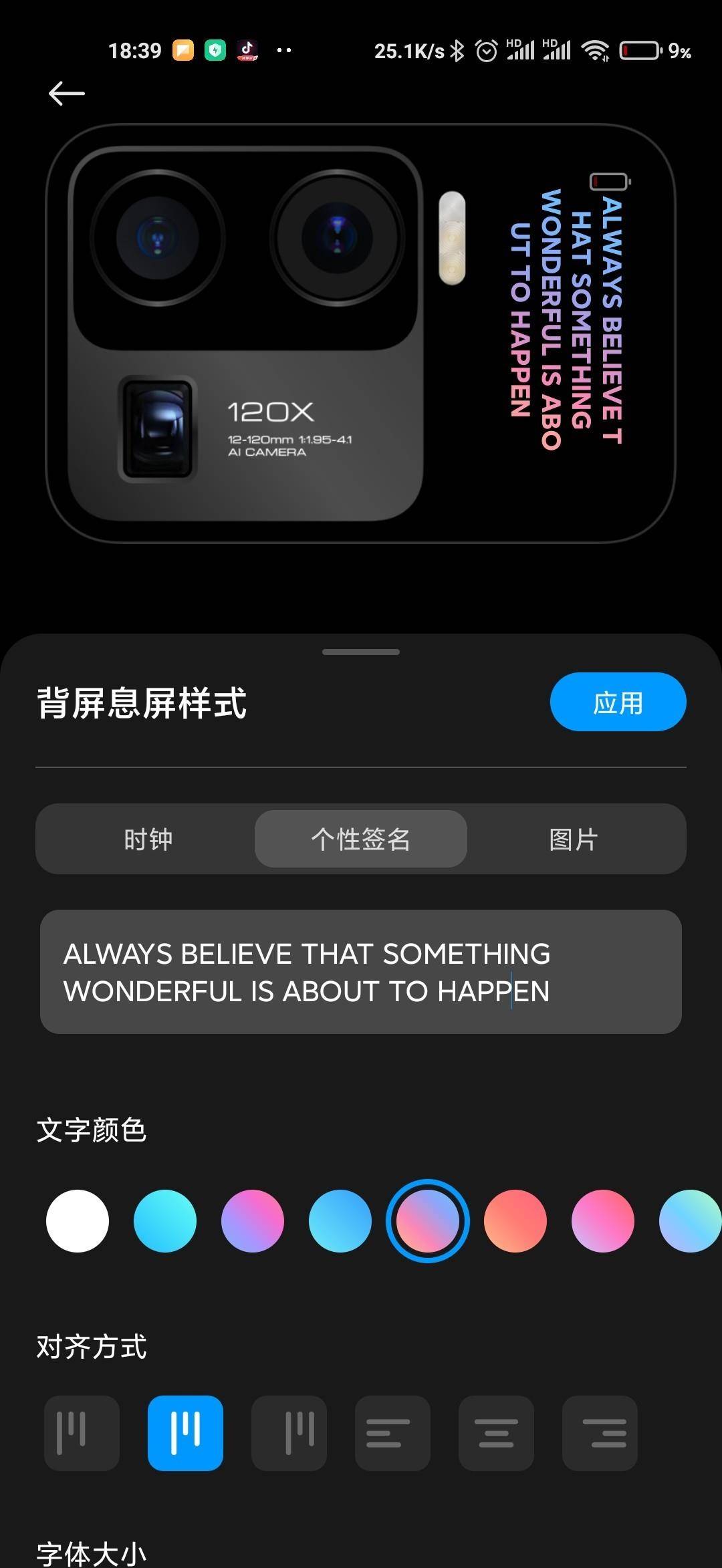Go back using the arrow icon
The width and height of the screenshot is (722, 1568).
[x=66, y=94]
